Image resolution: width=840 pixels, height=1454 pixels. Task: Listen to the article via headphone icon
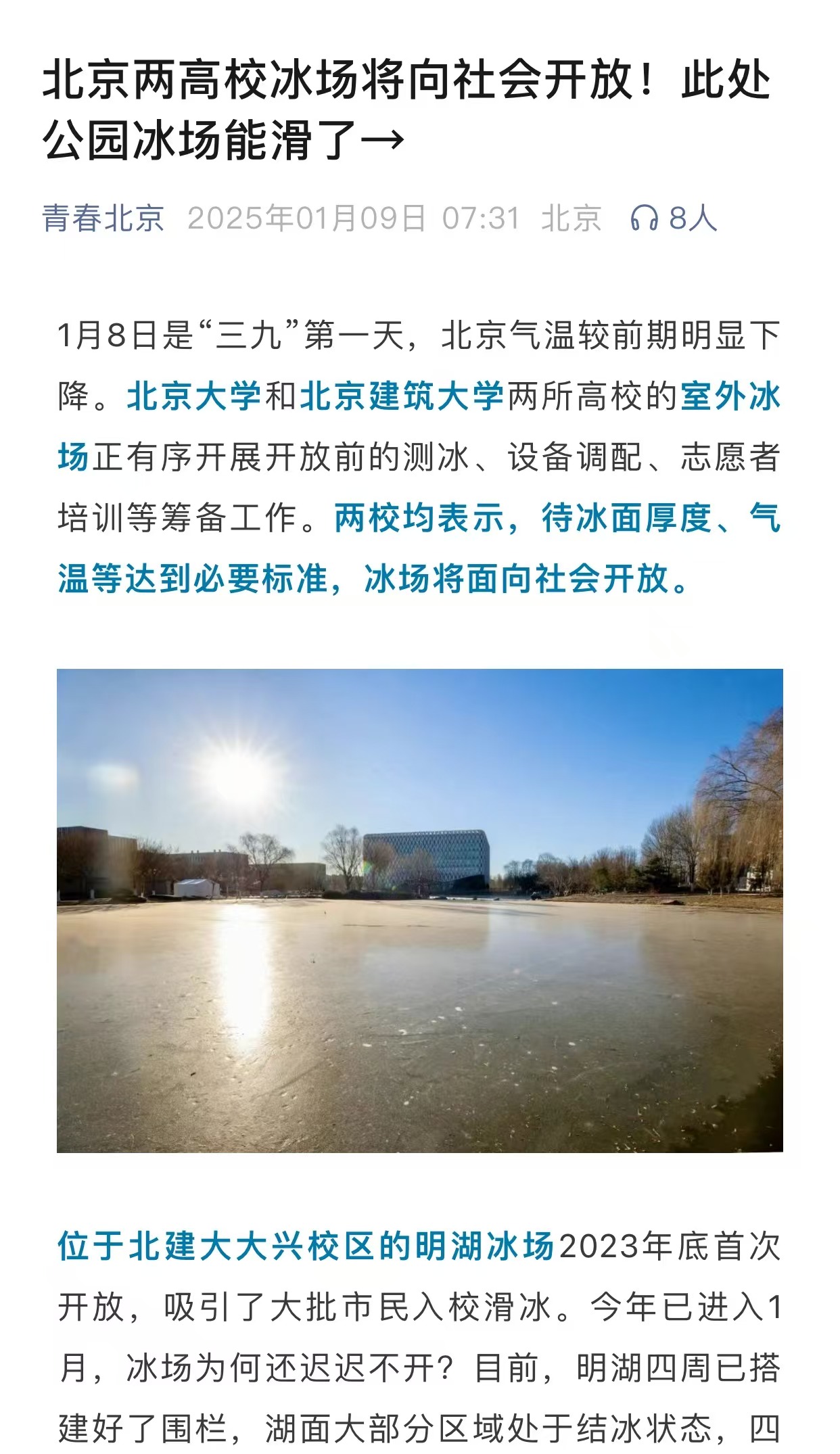pyautogui.click(x=644, y=218)
